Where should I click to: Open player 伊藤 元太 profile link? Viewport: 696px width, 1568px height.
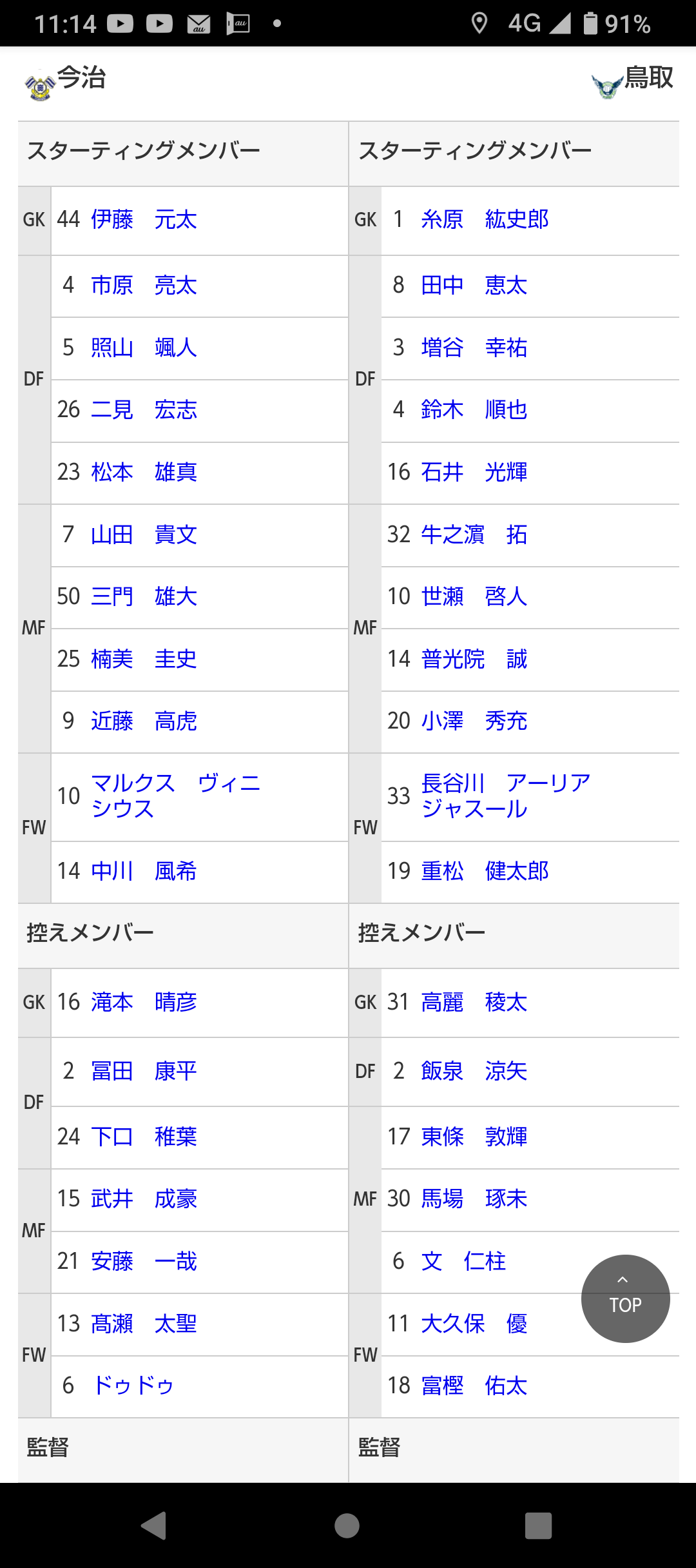click(x=144, y=220)
